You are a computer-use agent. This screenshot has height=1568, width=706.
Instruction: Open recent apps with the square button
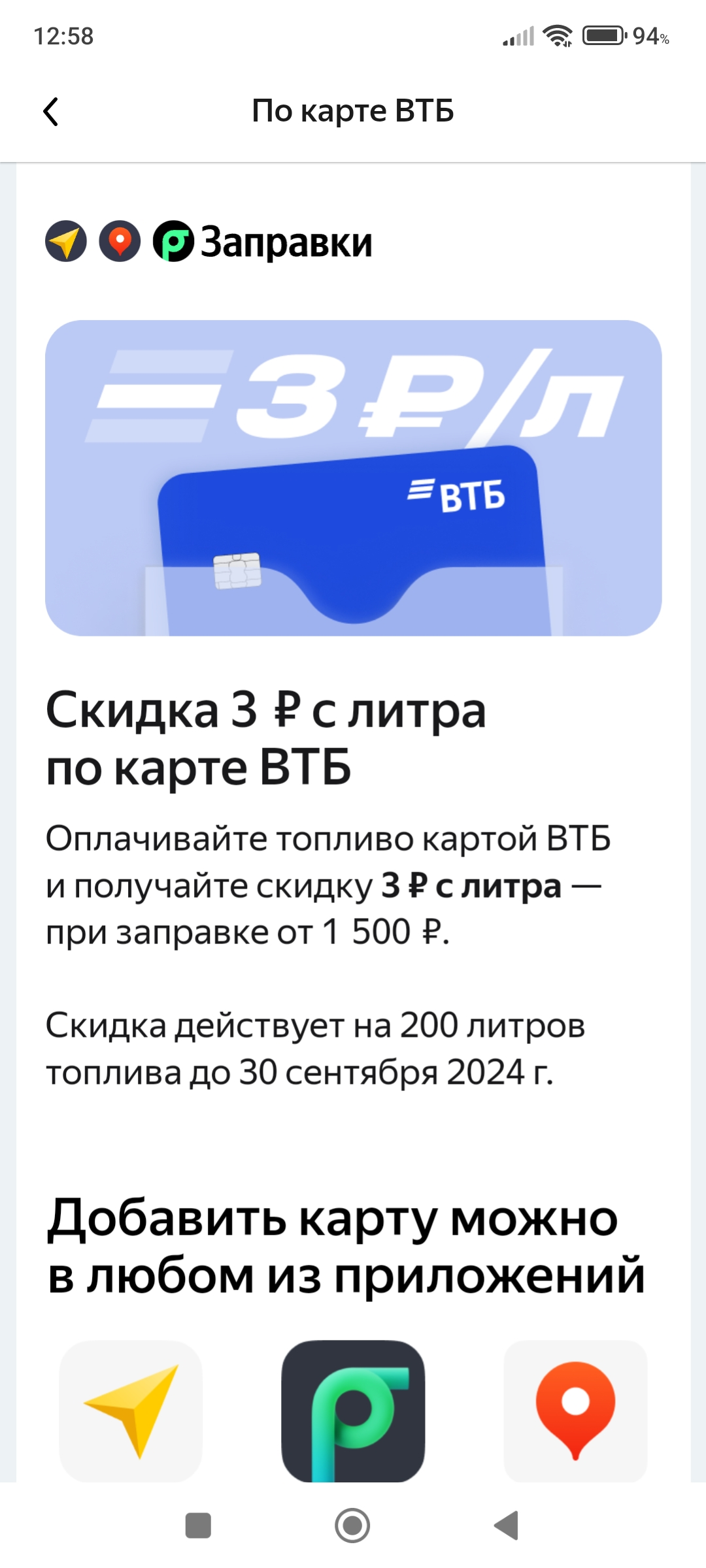[198, 1526]
